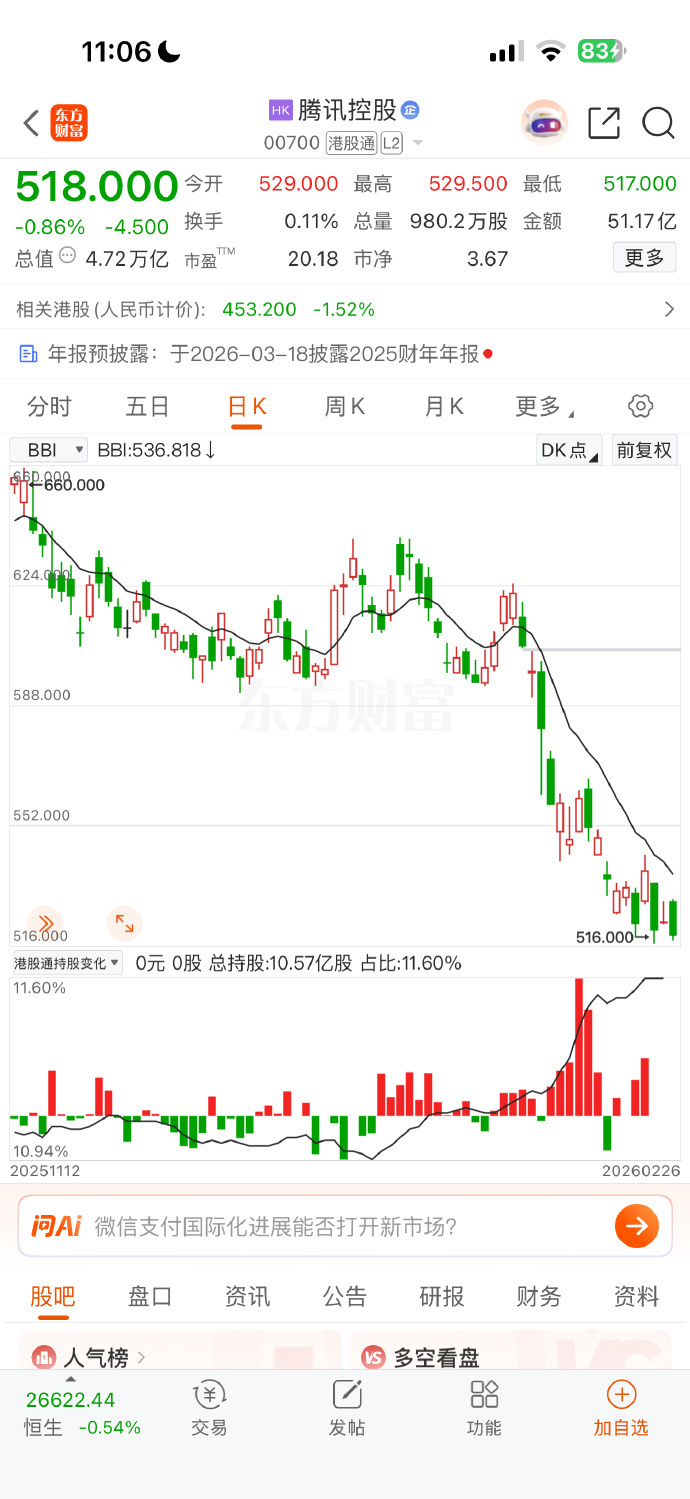The height and width of the screenshot is (1499, 690).
Task: Switch to the 五日 chart tab
Action: [x=147, y=407]
